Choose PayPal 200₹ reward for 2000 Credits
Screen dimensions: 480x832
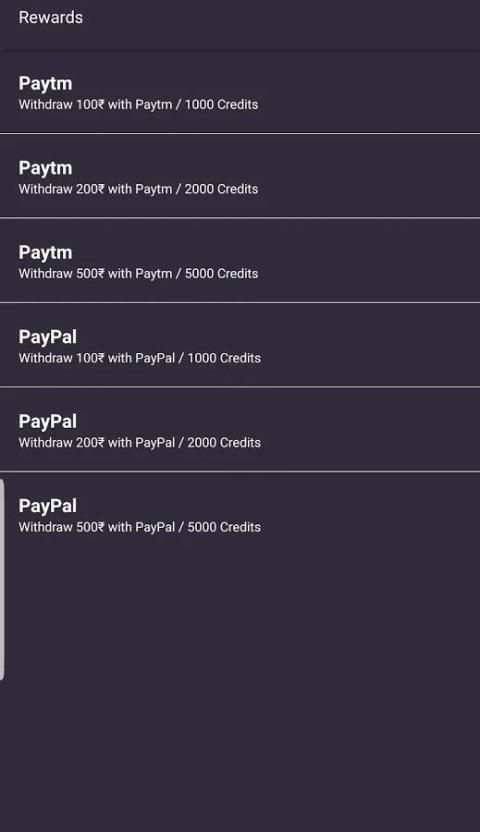240,430
